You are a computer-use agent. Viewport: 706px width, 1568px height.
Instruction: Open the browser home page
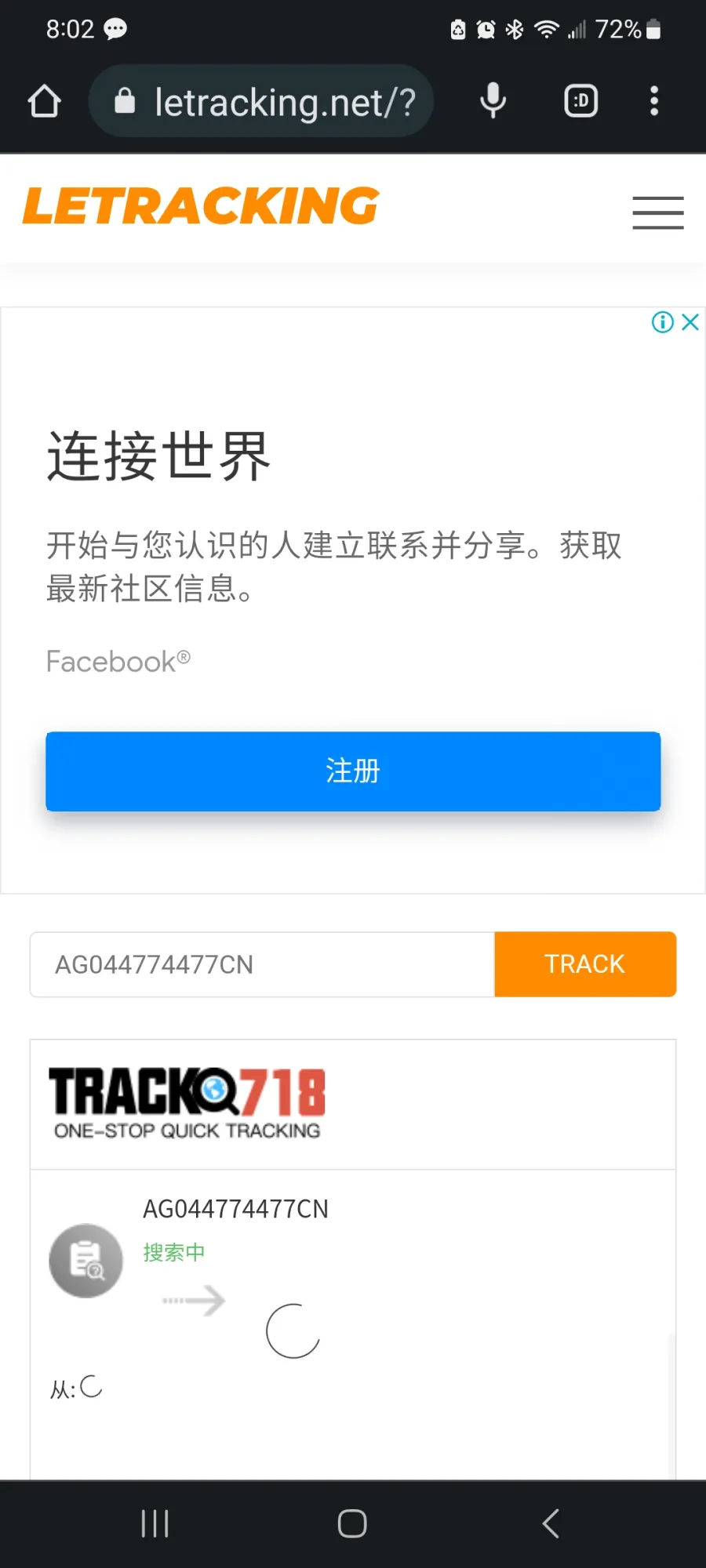(44, 101)
